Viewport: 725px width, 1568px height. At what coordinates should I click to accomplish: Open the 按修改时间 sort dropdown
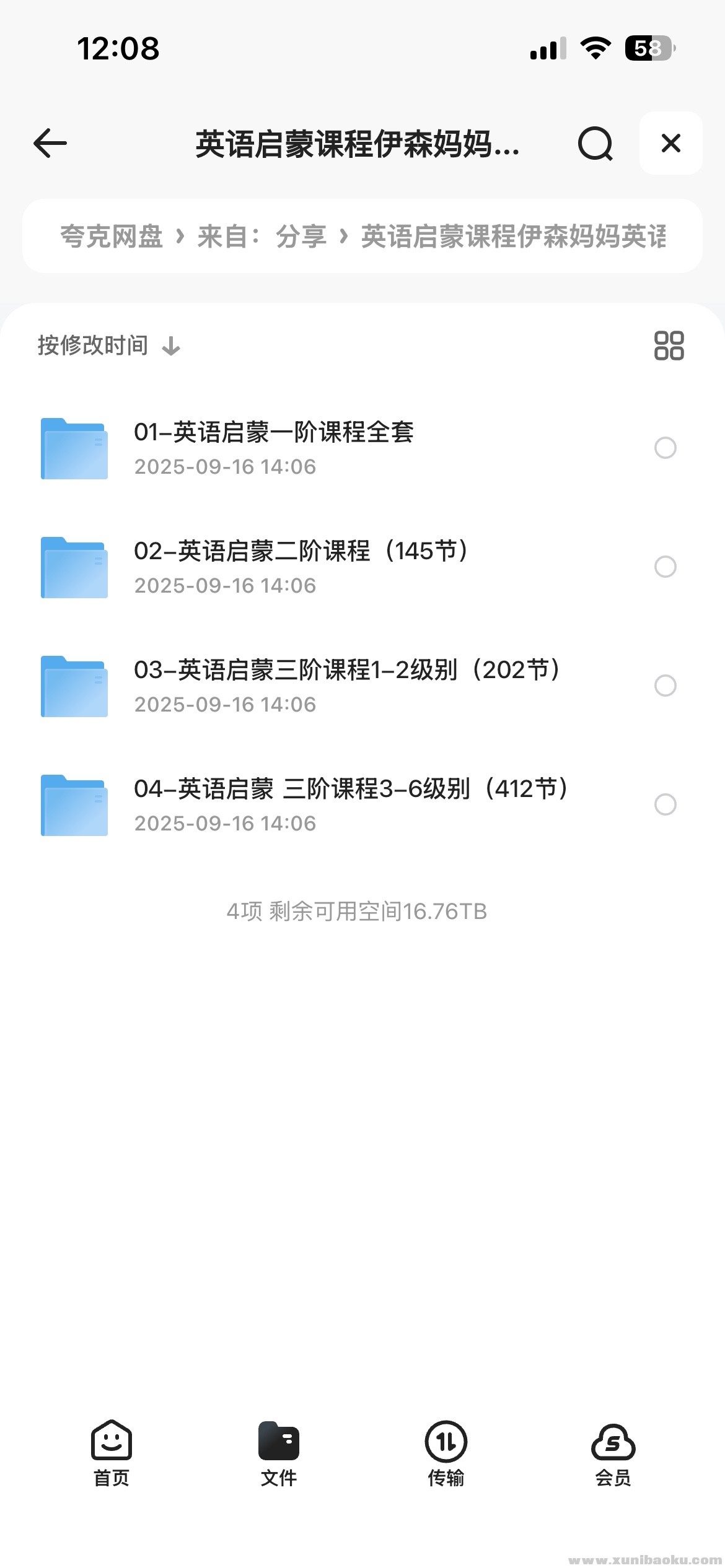click(92, 345)
